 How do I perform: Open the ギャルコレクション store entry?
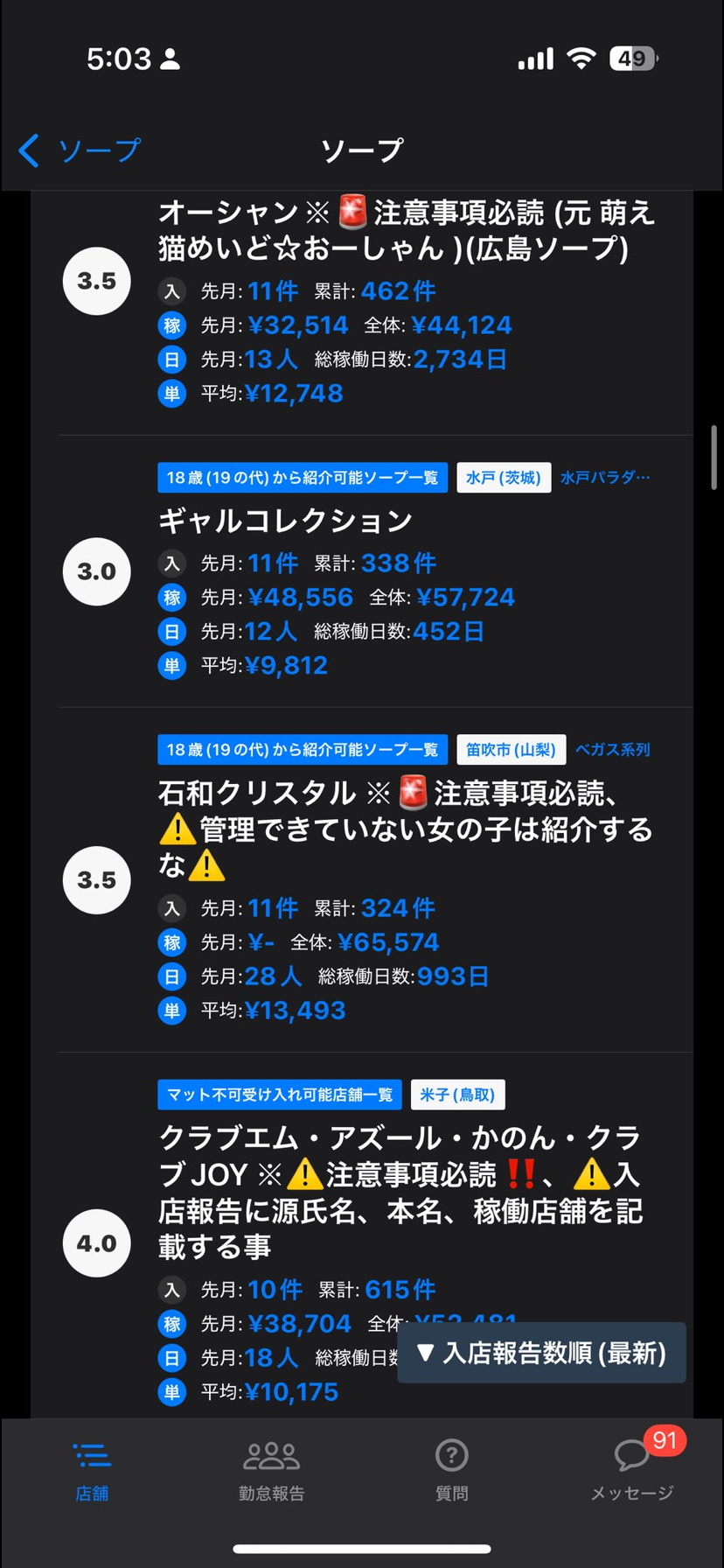pyautogui.click(x=285, y=521)
